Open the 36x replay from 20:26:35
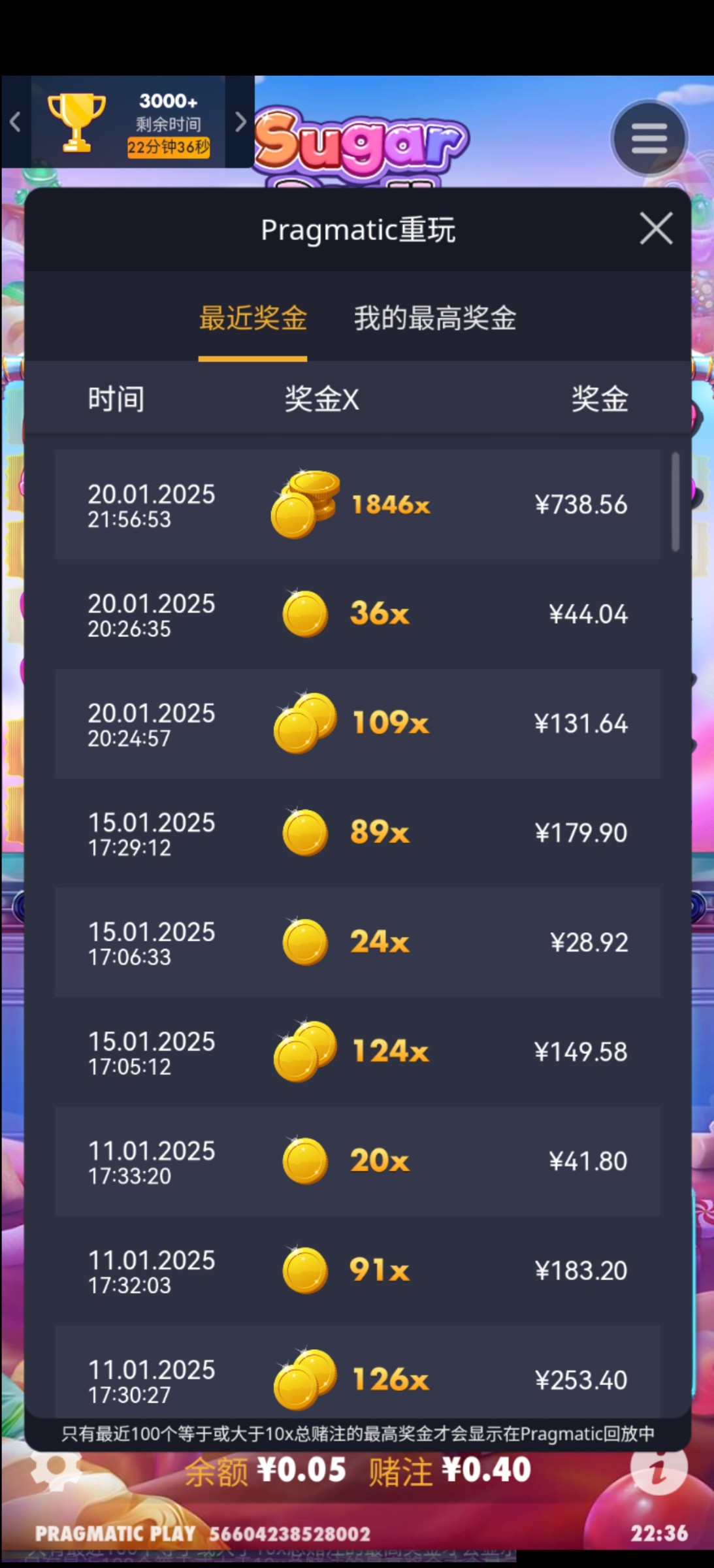 [357, 614]
